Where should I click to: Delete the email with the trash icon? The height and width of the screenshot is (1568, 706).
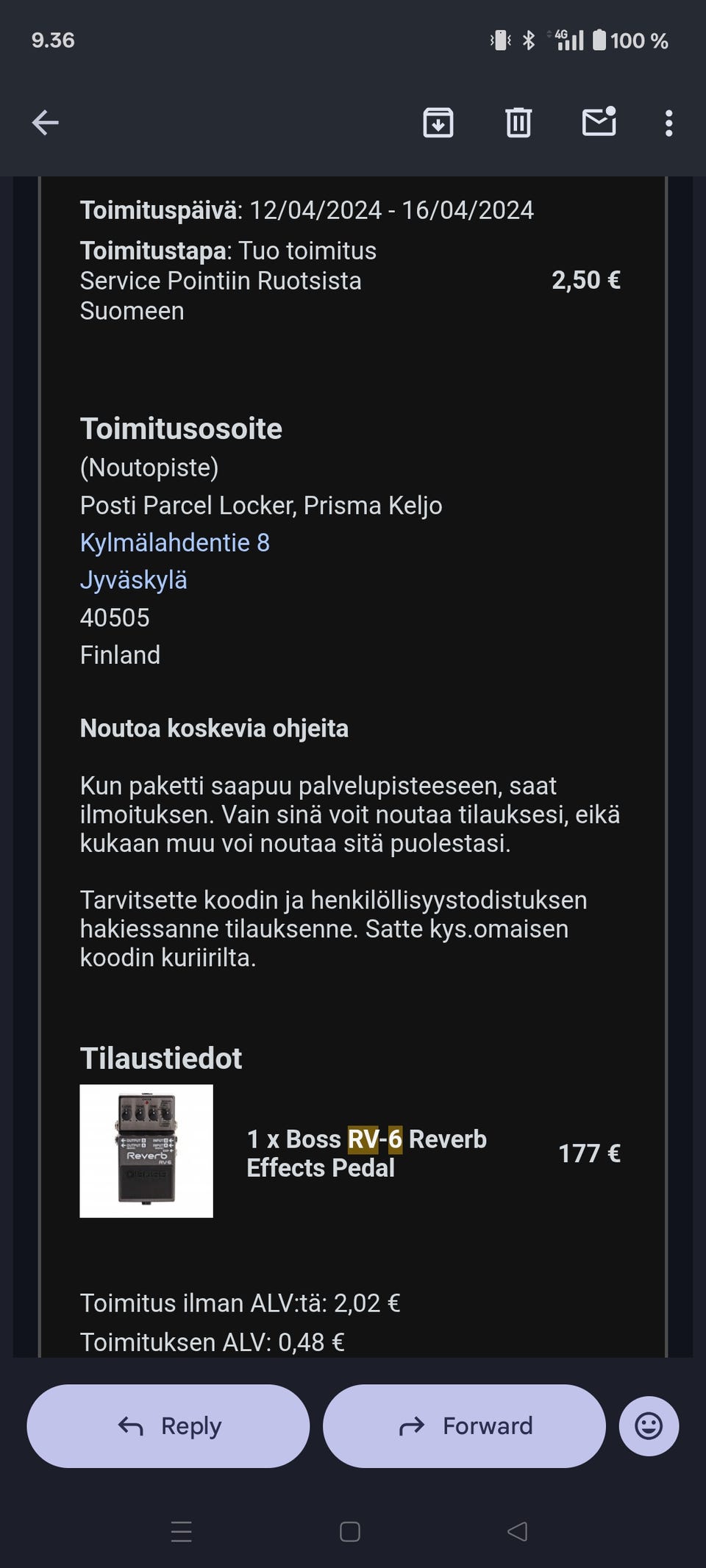(x=518, y=123)
